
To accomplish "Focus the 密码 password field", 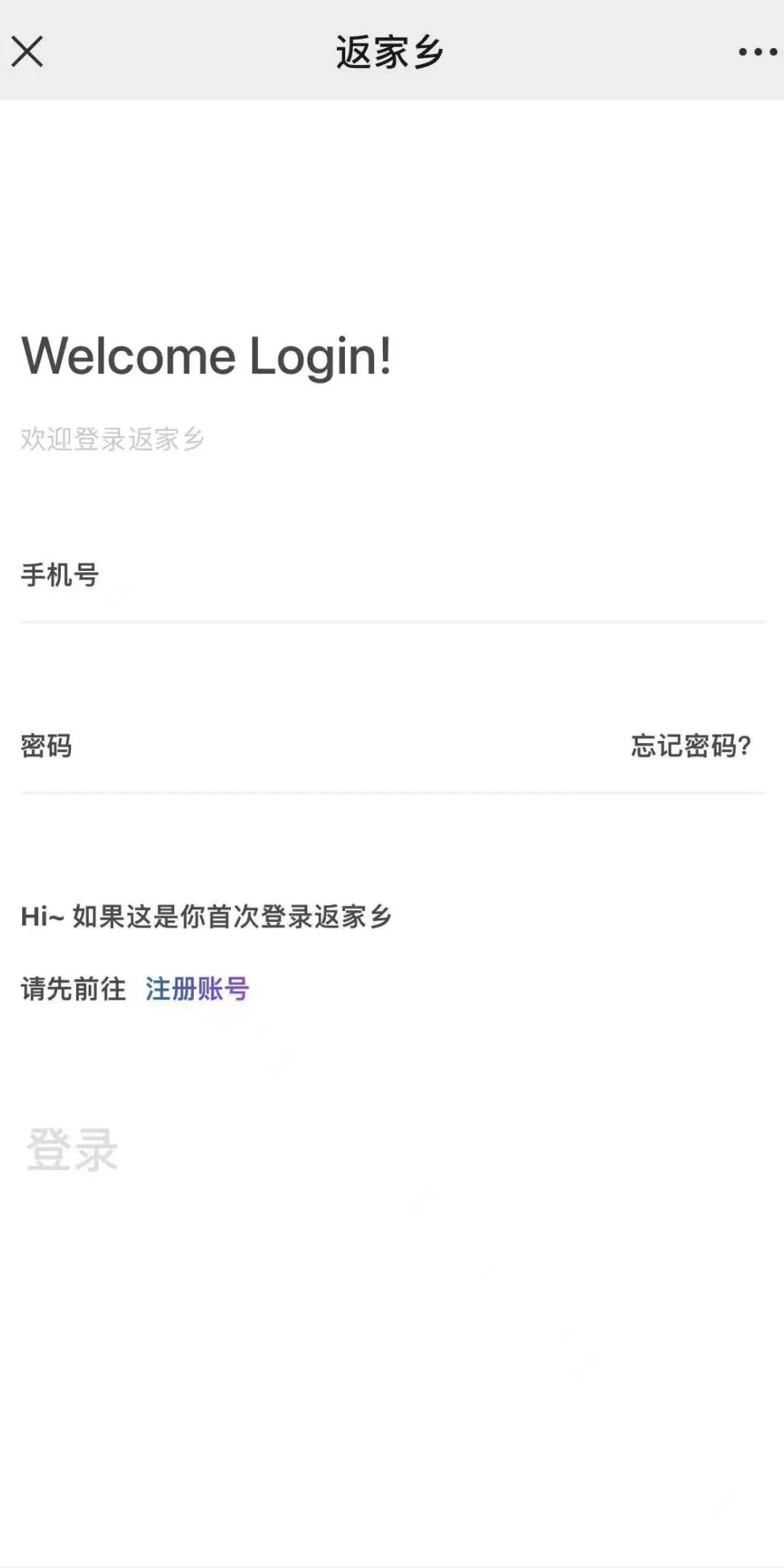I will (316, 746).
